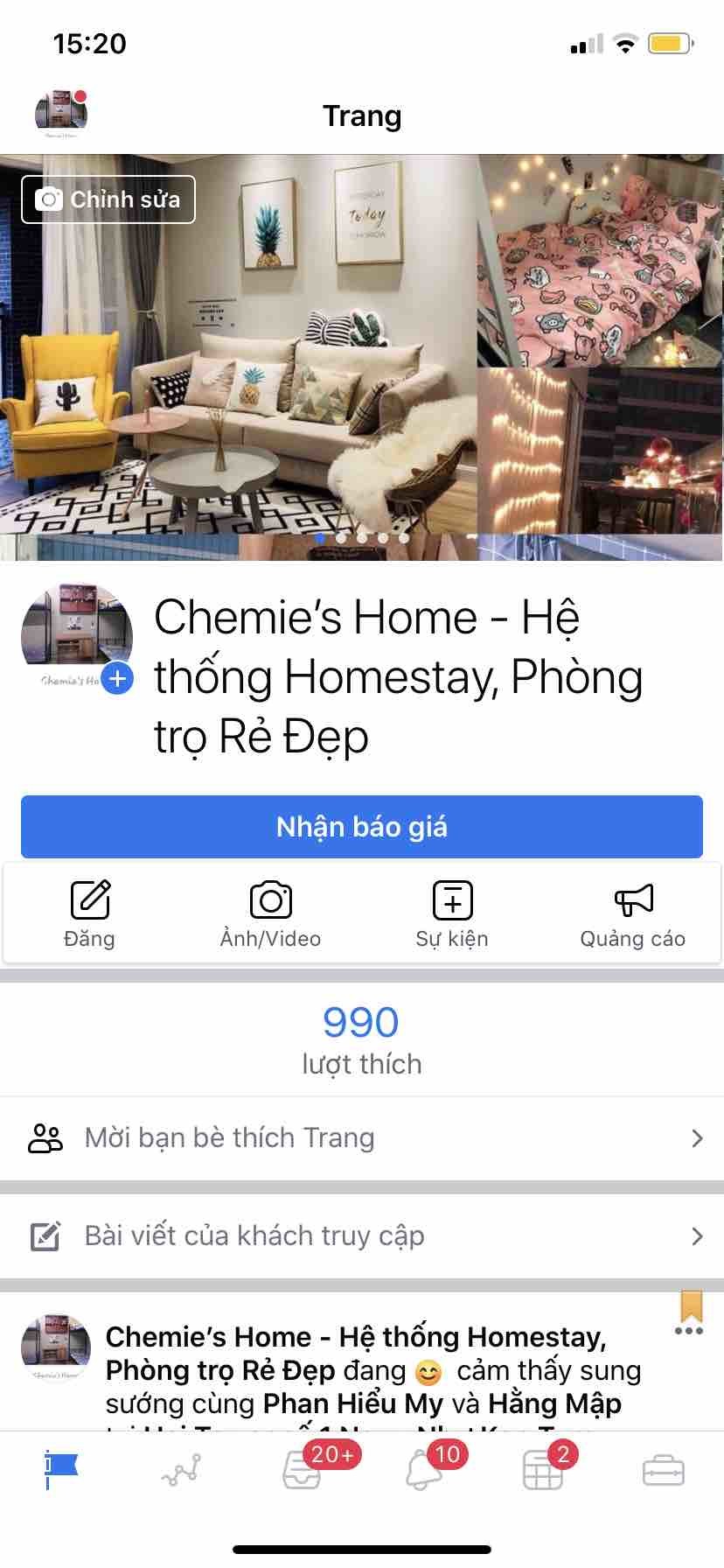This screenshot has height=1568, width=724.
Task: Open the inbox tab with 20+ badge
Action: [303, 1471]
